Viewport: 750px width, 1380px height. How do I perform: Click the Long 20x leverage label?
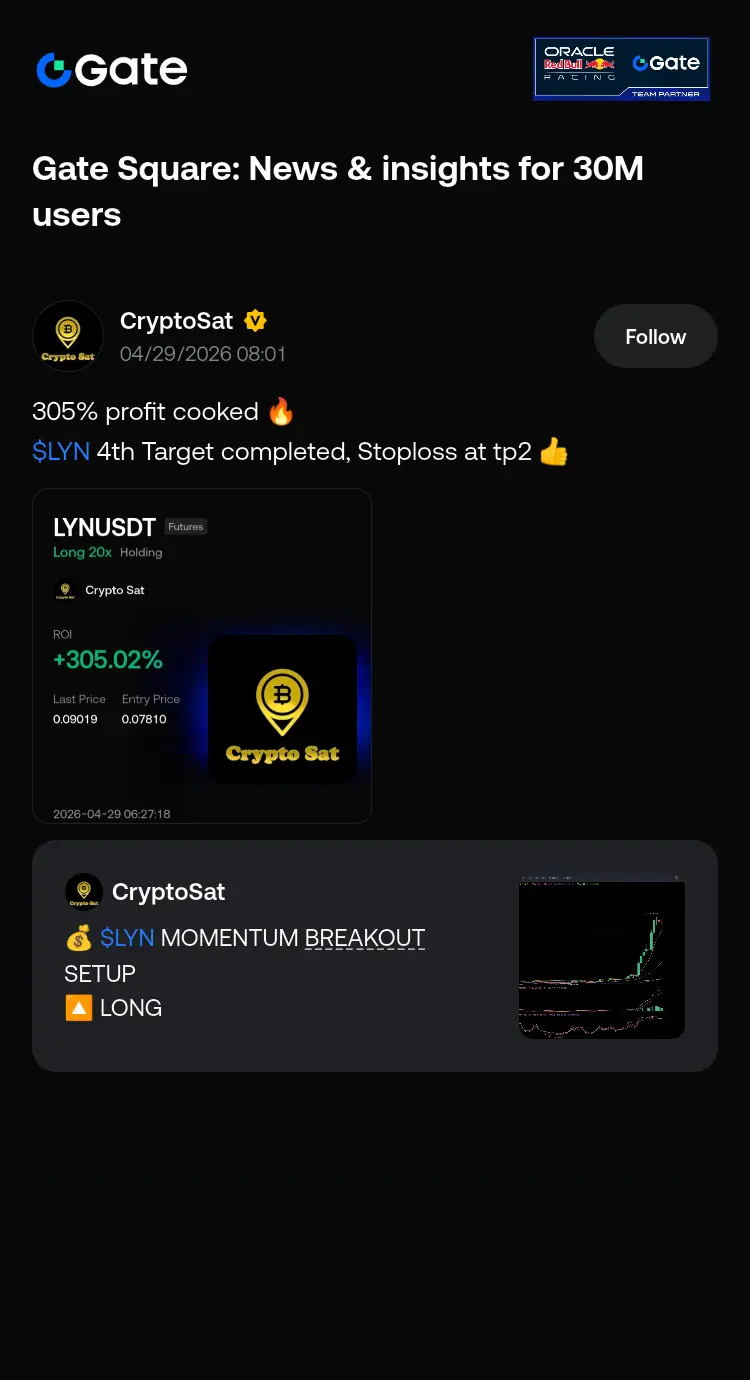click(x=83, y=552)
